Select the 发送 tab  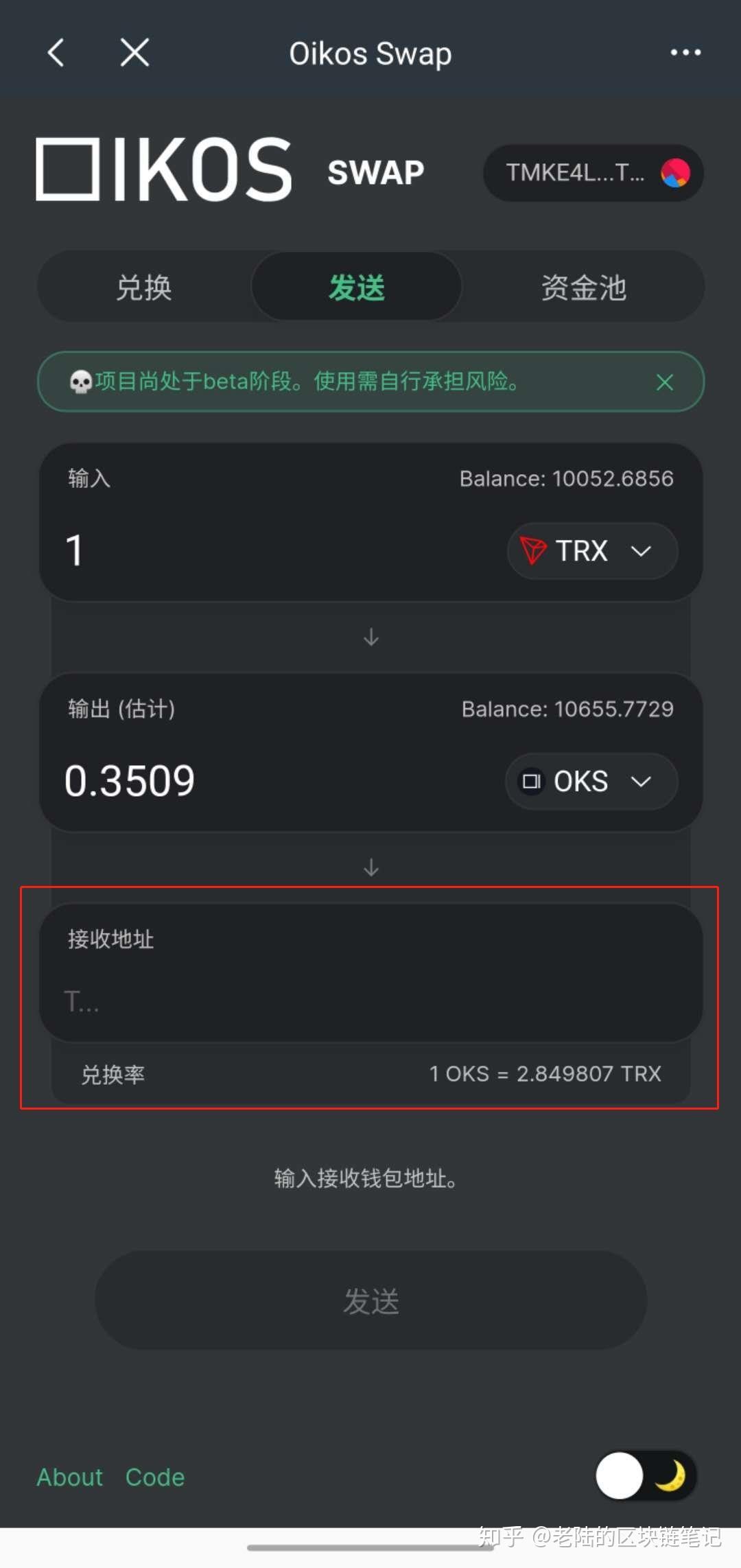click(357, 288)
